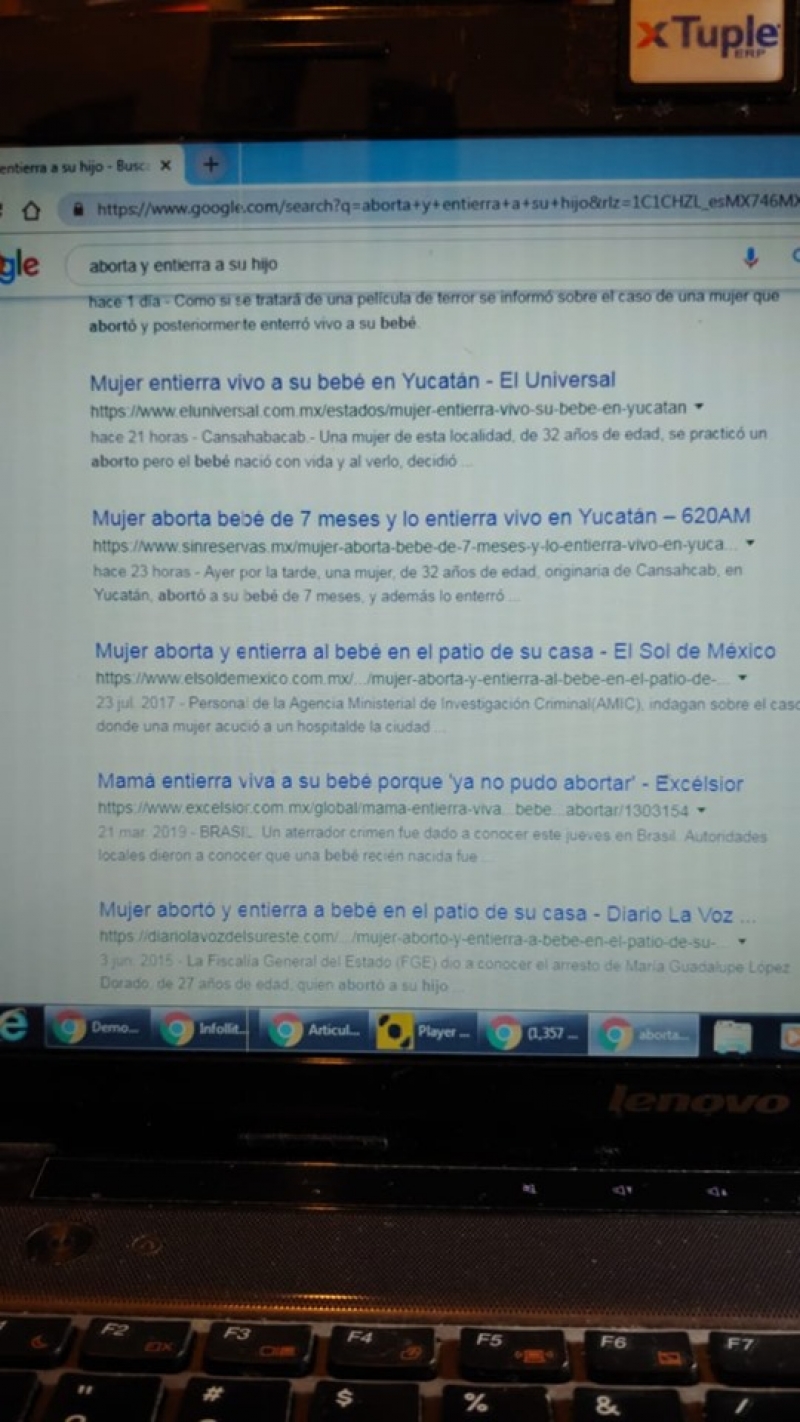
Task: Start voice search with the microphone icon
Action: pyautogui.click(x=750, y=258)
